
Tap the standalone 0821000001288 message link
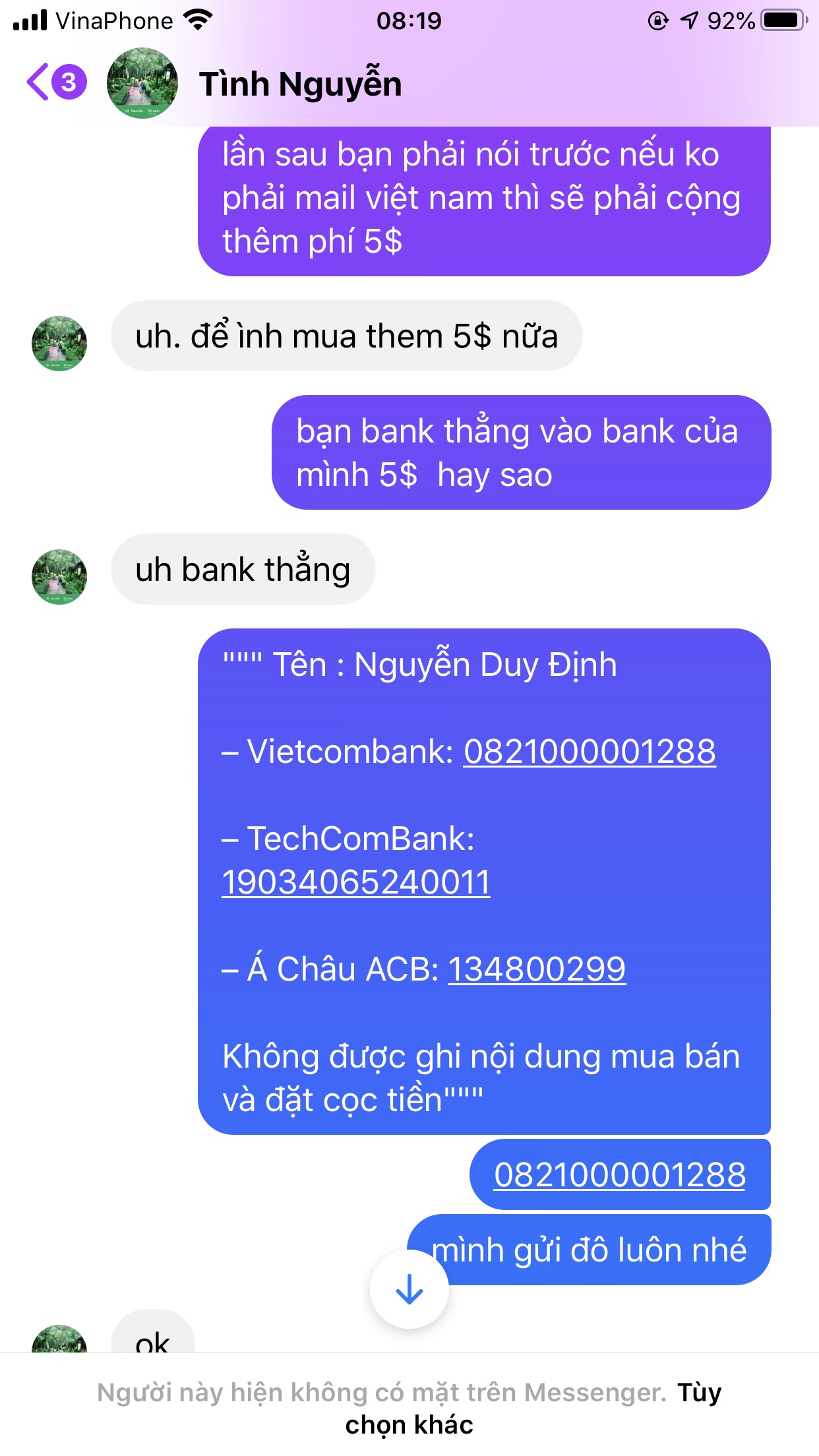619,1175
